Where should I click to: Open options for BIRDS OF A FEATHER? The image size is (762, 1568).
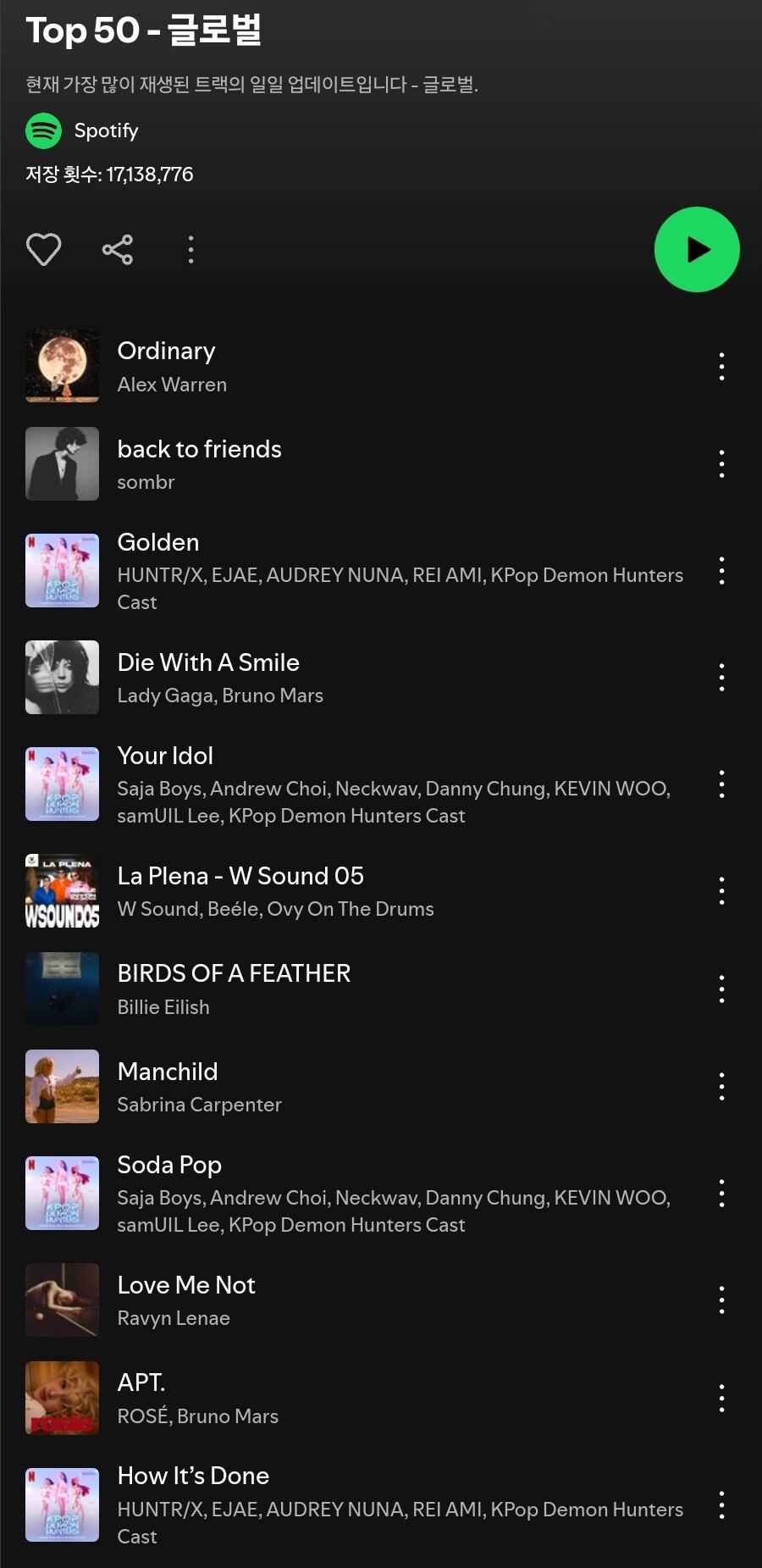(x=721, y=989)
